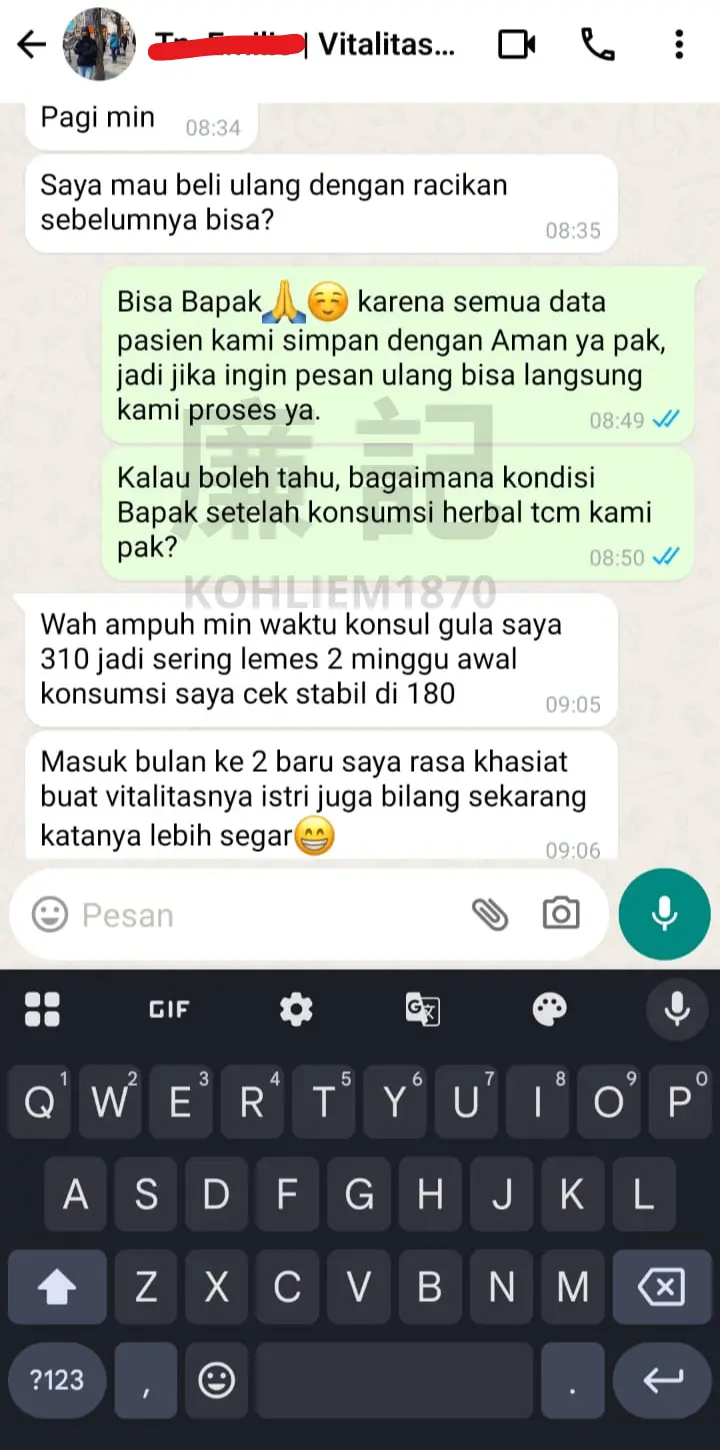Screen dimensions: 720x1450
Task: Start a voice call
Action: (x=597, y=44)
